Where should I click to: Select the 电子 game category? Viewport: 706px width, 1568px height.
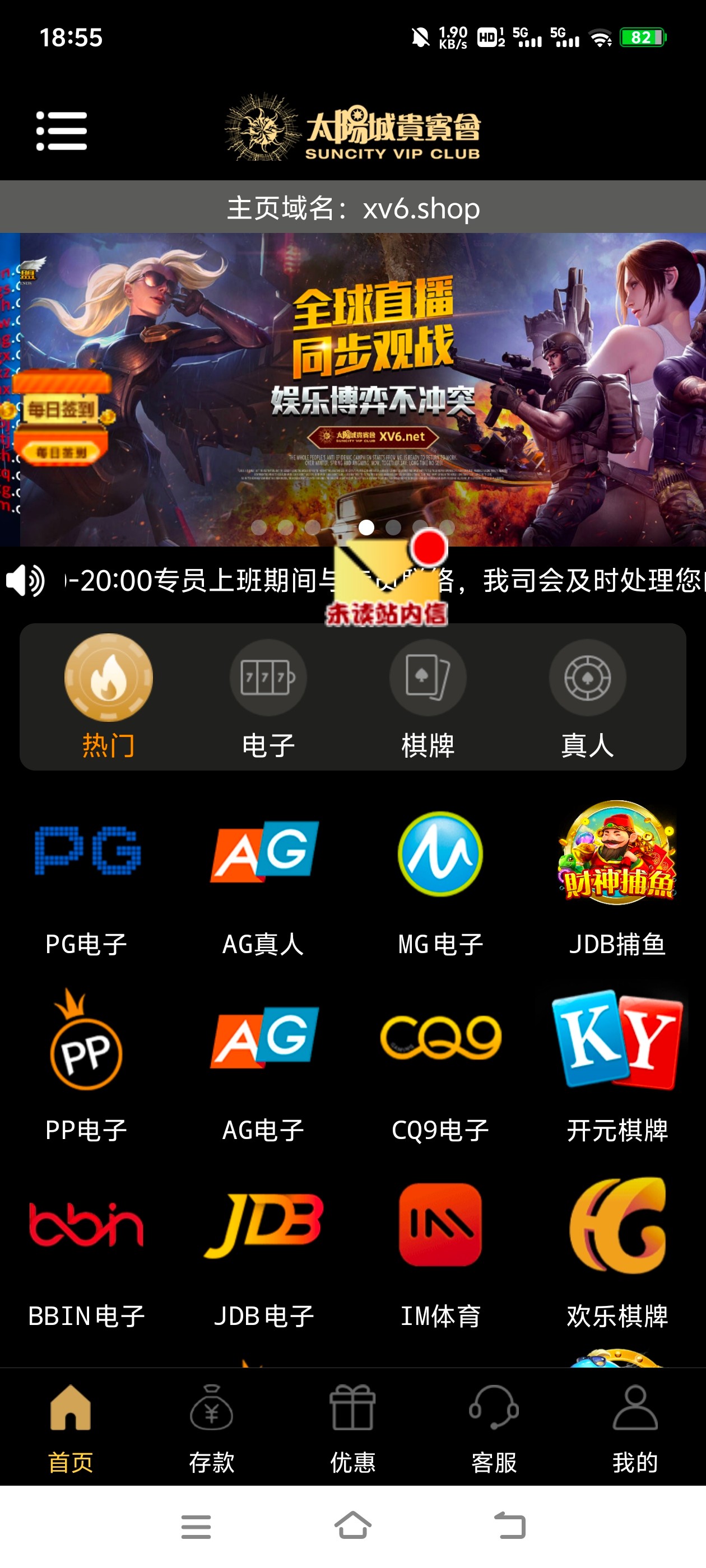(x=268, y=698)
